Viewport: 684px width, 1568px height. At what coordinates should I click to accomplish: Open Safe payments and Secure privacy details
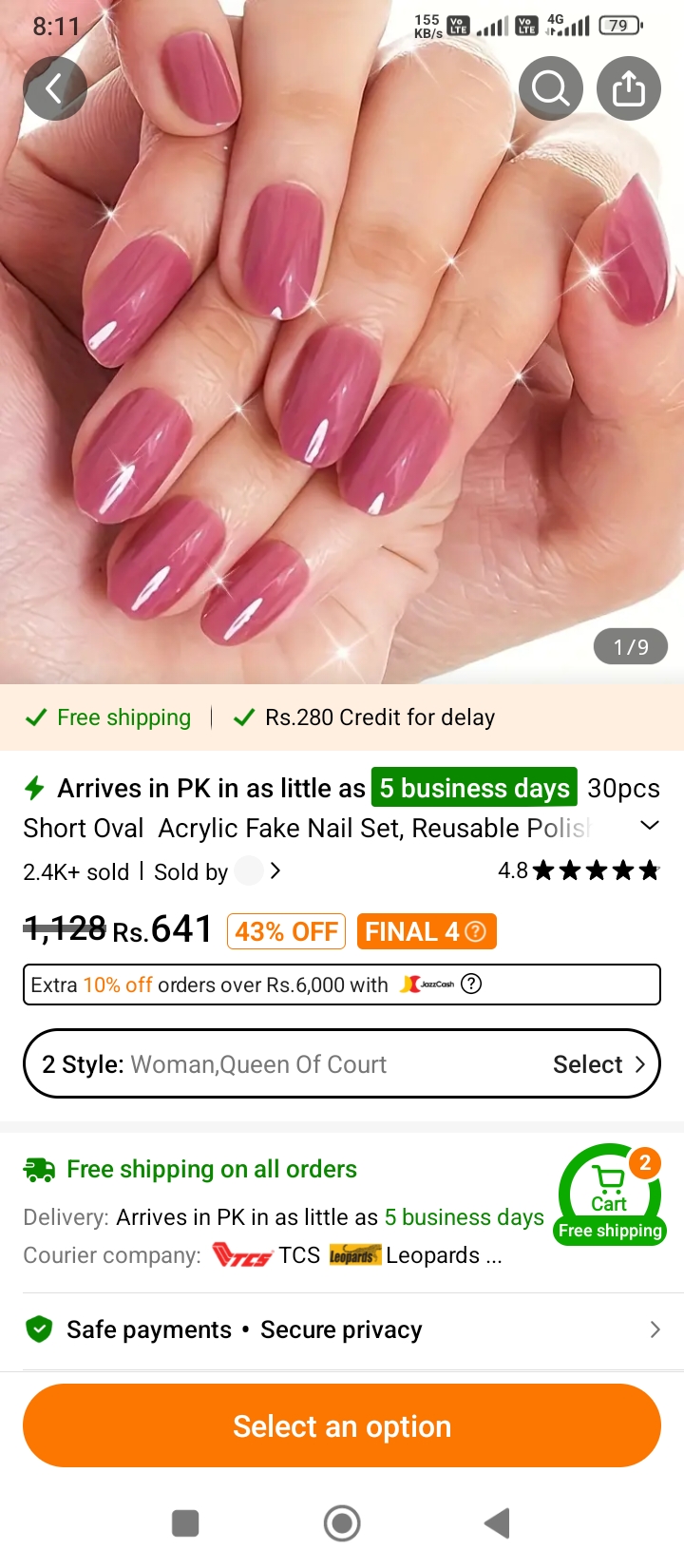tap(342, 1329)
